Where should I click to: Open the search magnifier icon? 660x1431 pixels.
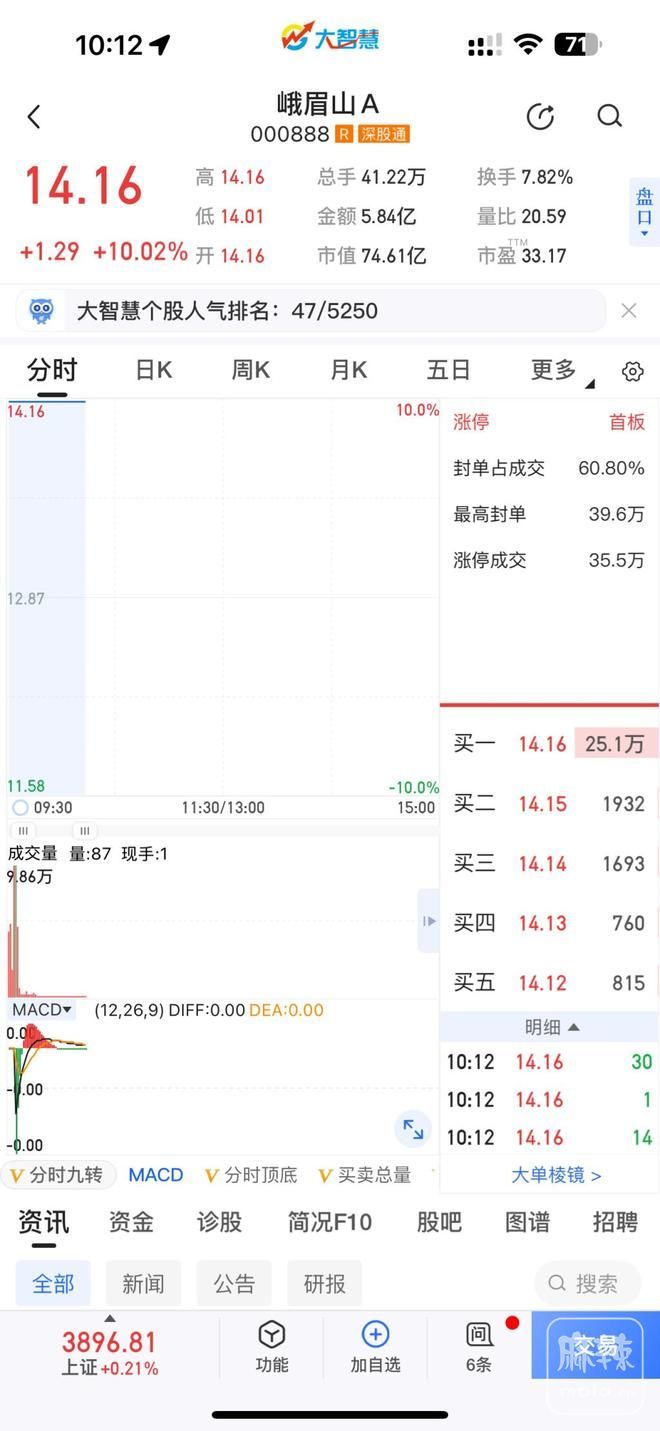(609, 117)
